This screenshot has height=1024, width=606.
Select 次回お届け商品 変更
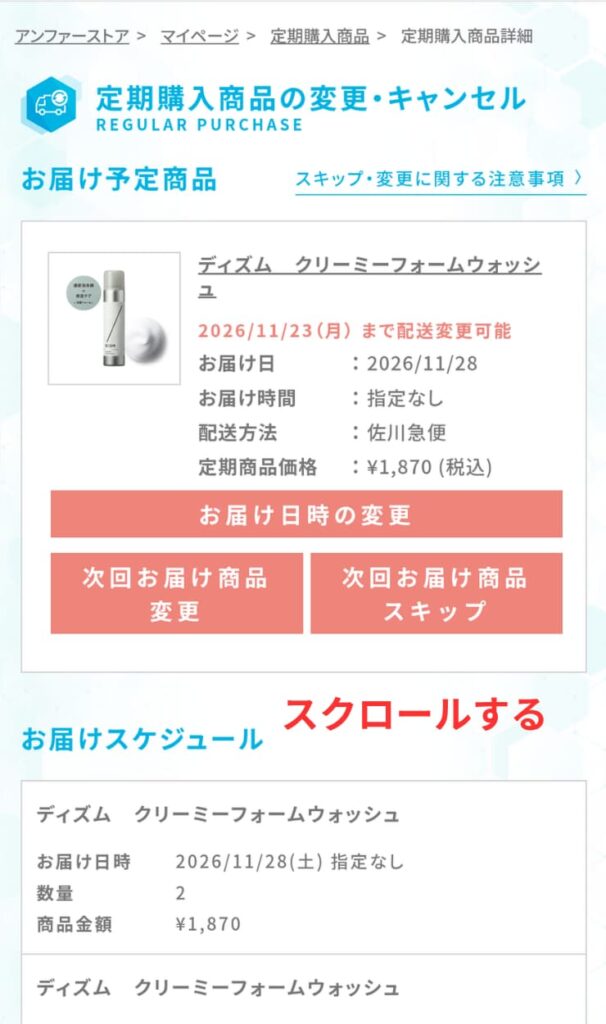tap(176, 594)
